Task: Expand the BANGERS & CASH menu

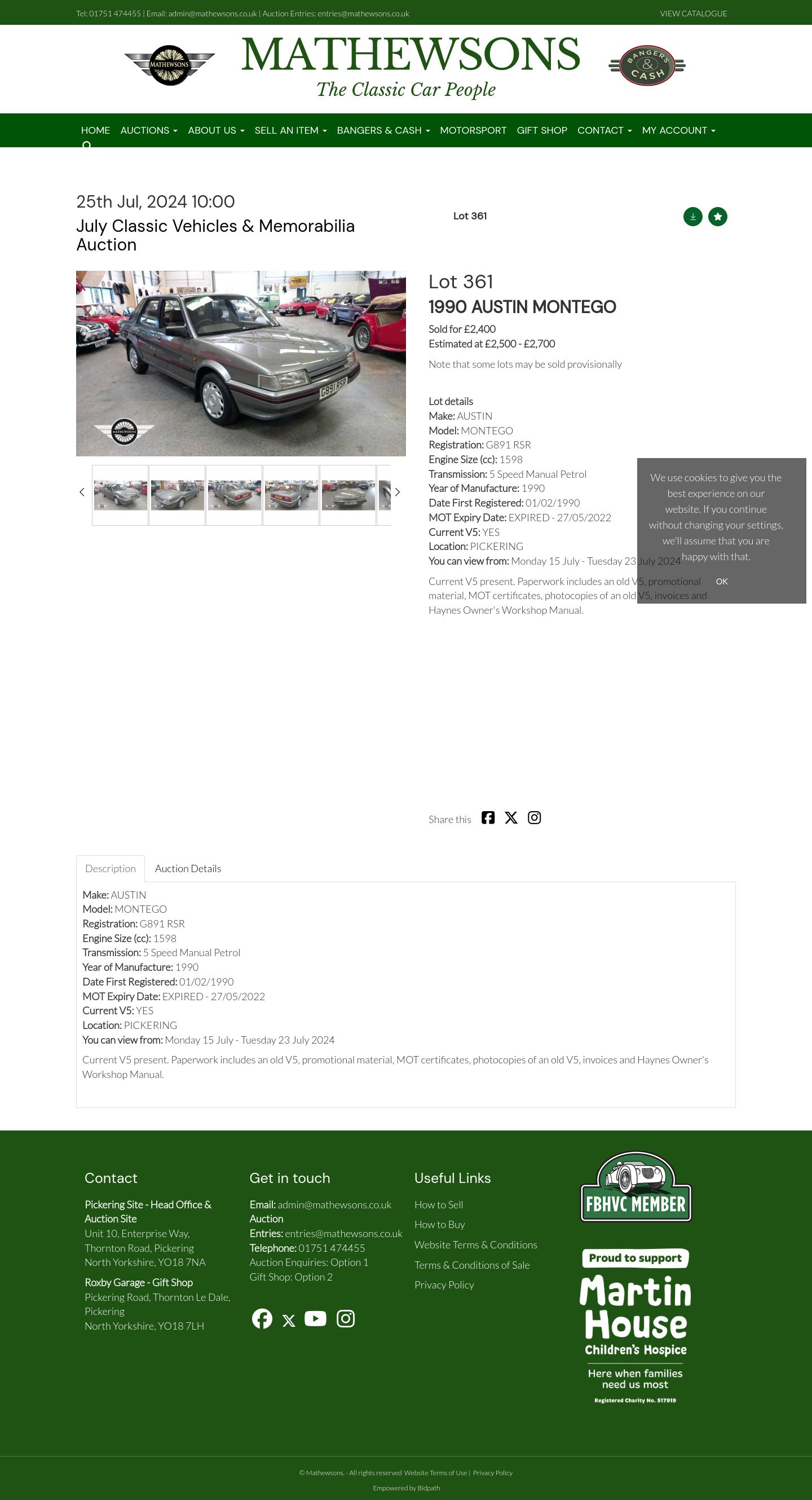Action: 383,130
